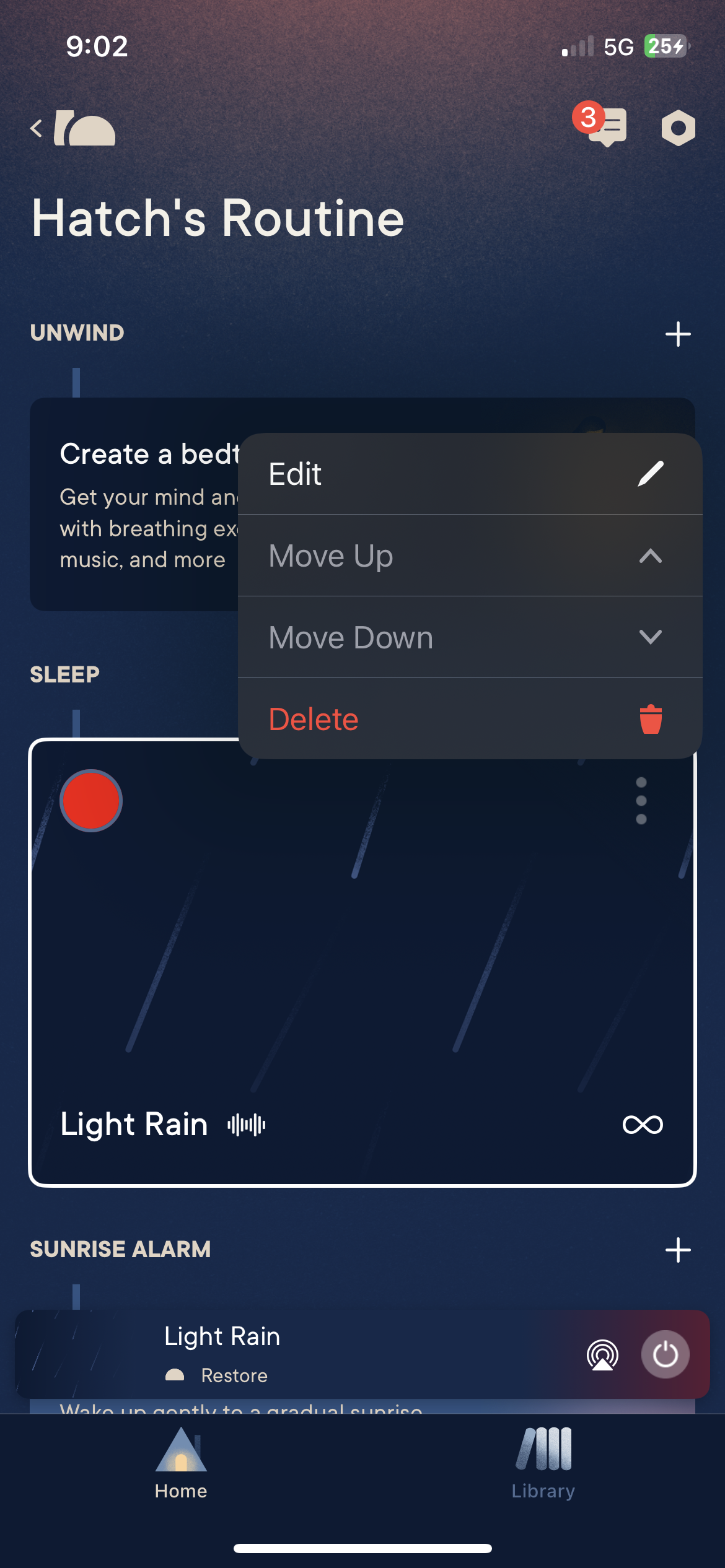This screenshot has width=725, height=1568.
Task: Switch to the Library tab
Action: pyautogui.click(x=543, y=1465)
